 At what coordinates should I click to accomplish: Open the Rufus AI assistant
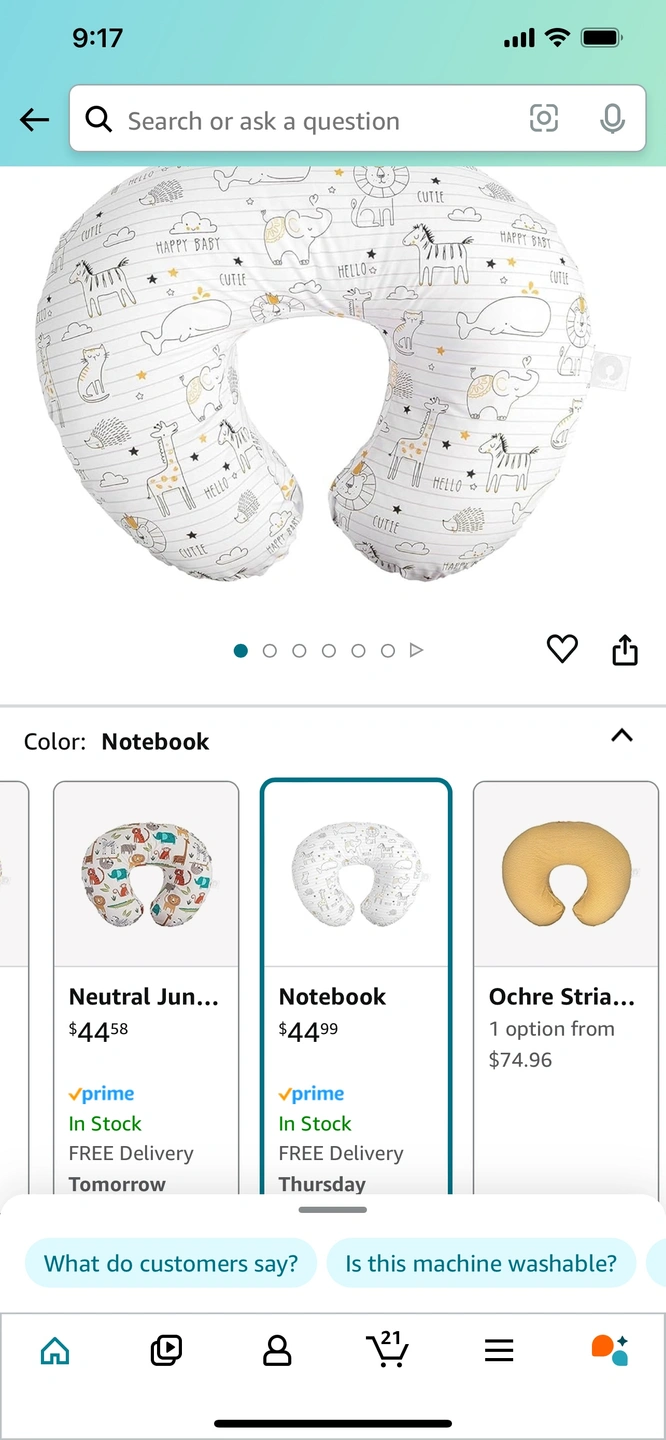point(609,1350)
